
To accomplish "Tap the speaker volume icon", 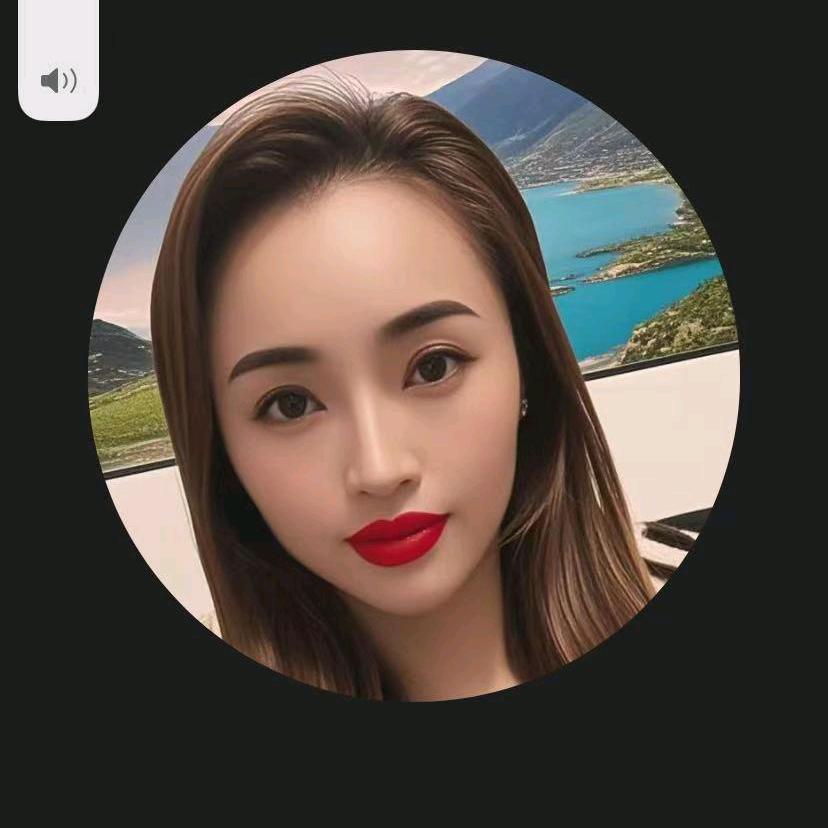I will coord(58,81).
